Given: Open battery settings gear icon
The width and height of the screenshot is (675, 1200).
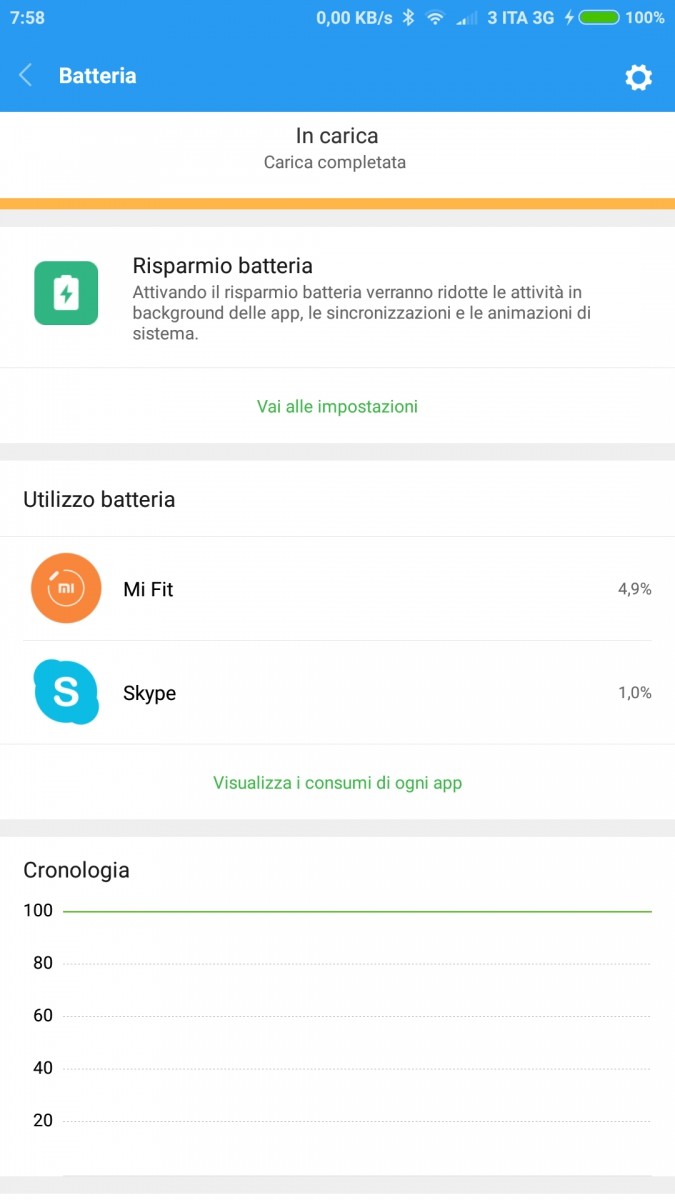Looking at the screenshot, I should [x=638, y=77].
